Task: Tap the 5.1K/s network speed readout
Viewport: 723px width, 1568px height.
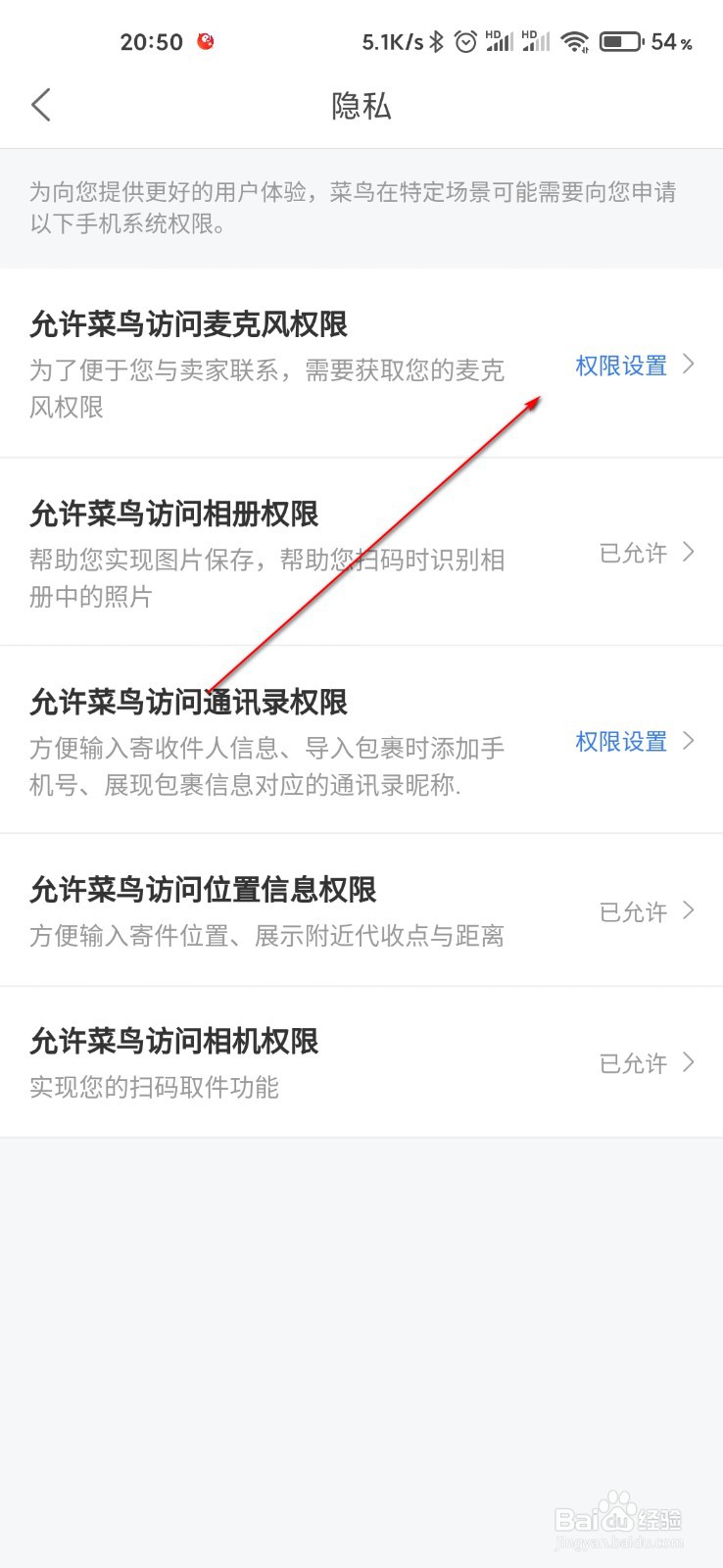Action: [x=390, y=41]
